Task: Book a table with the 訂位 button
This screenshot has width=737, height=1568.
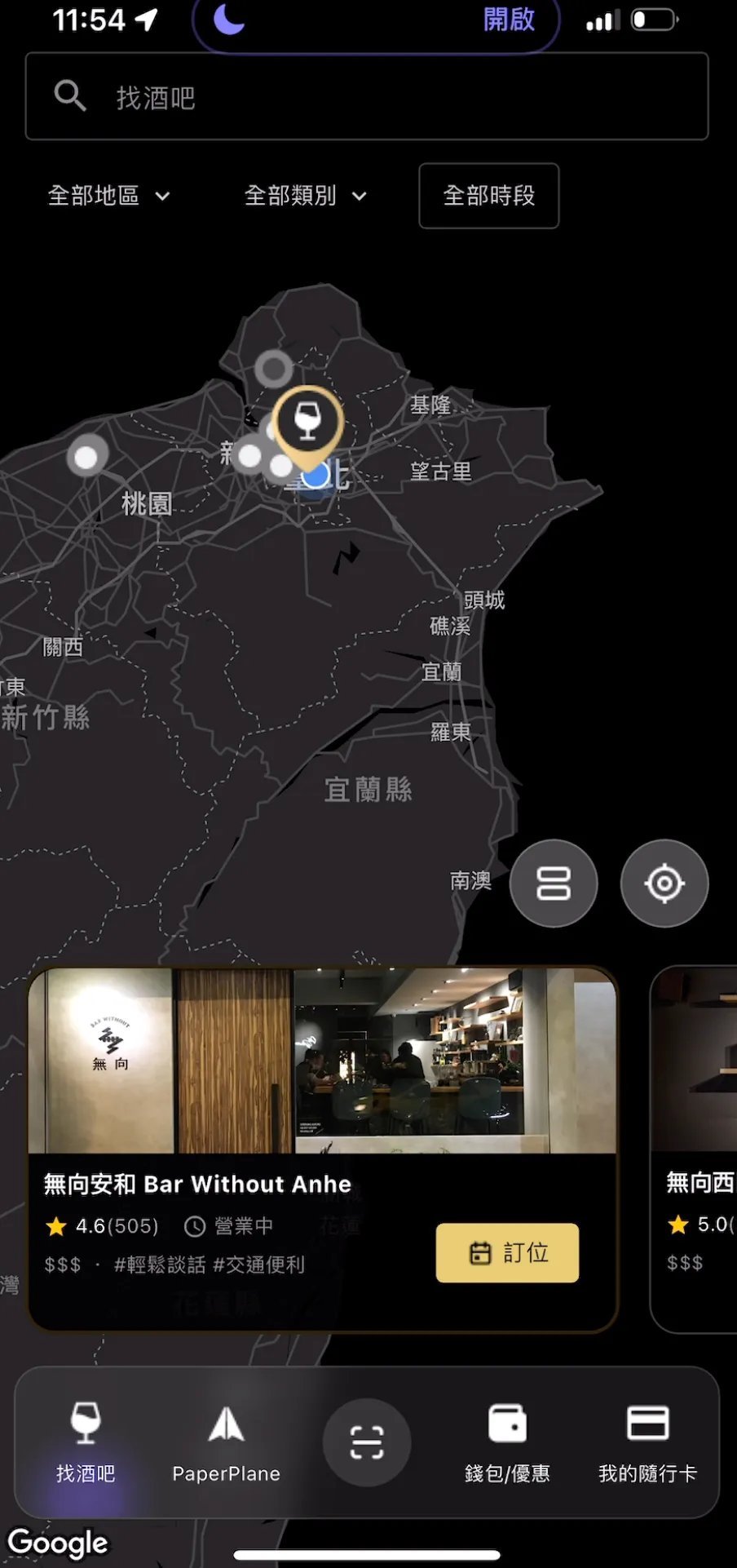Action: tap(507, 1252)
